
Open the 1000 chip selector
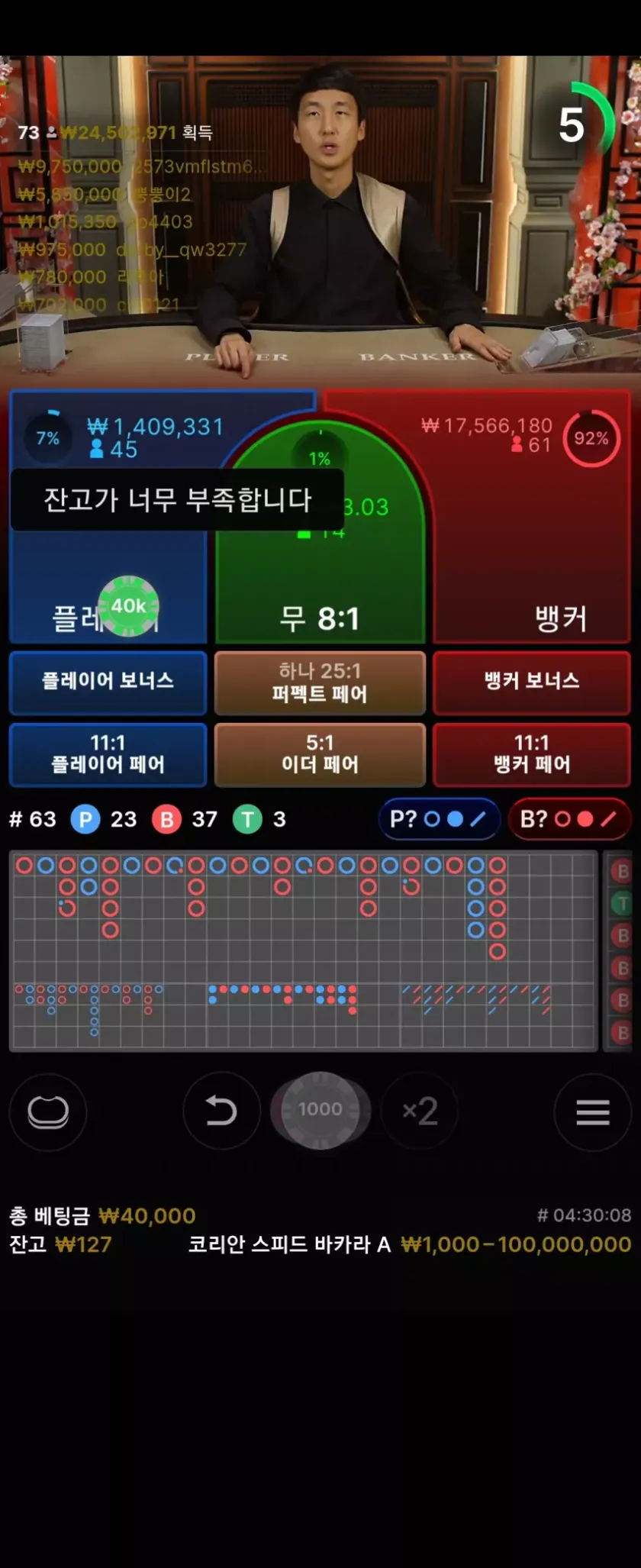(x=320, y=1110)
